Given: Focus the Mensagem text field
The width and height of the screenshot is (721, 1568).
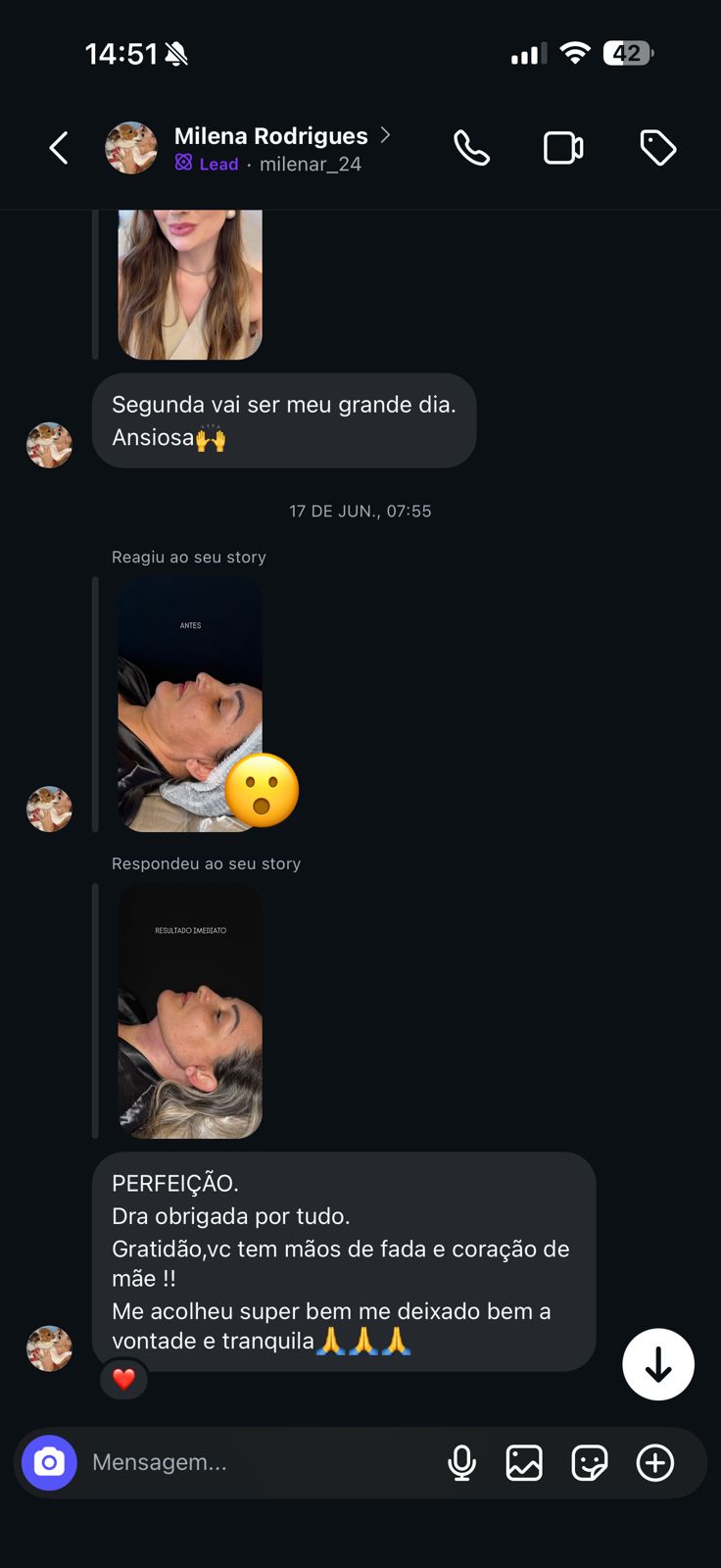Looking at the screenshot, I should pyautogui.click(x=255, y=1462).
